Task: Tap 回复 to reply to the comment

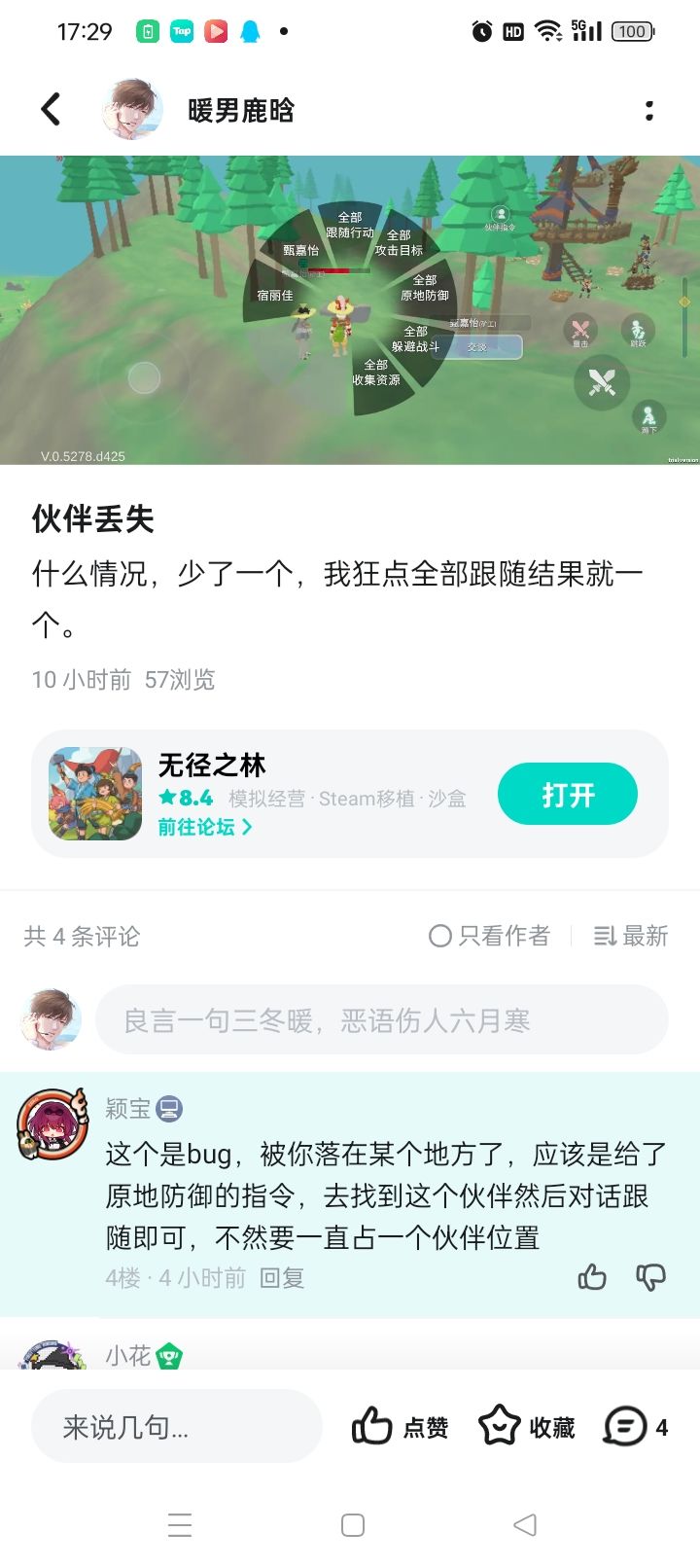Action: [284, 1277]
